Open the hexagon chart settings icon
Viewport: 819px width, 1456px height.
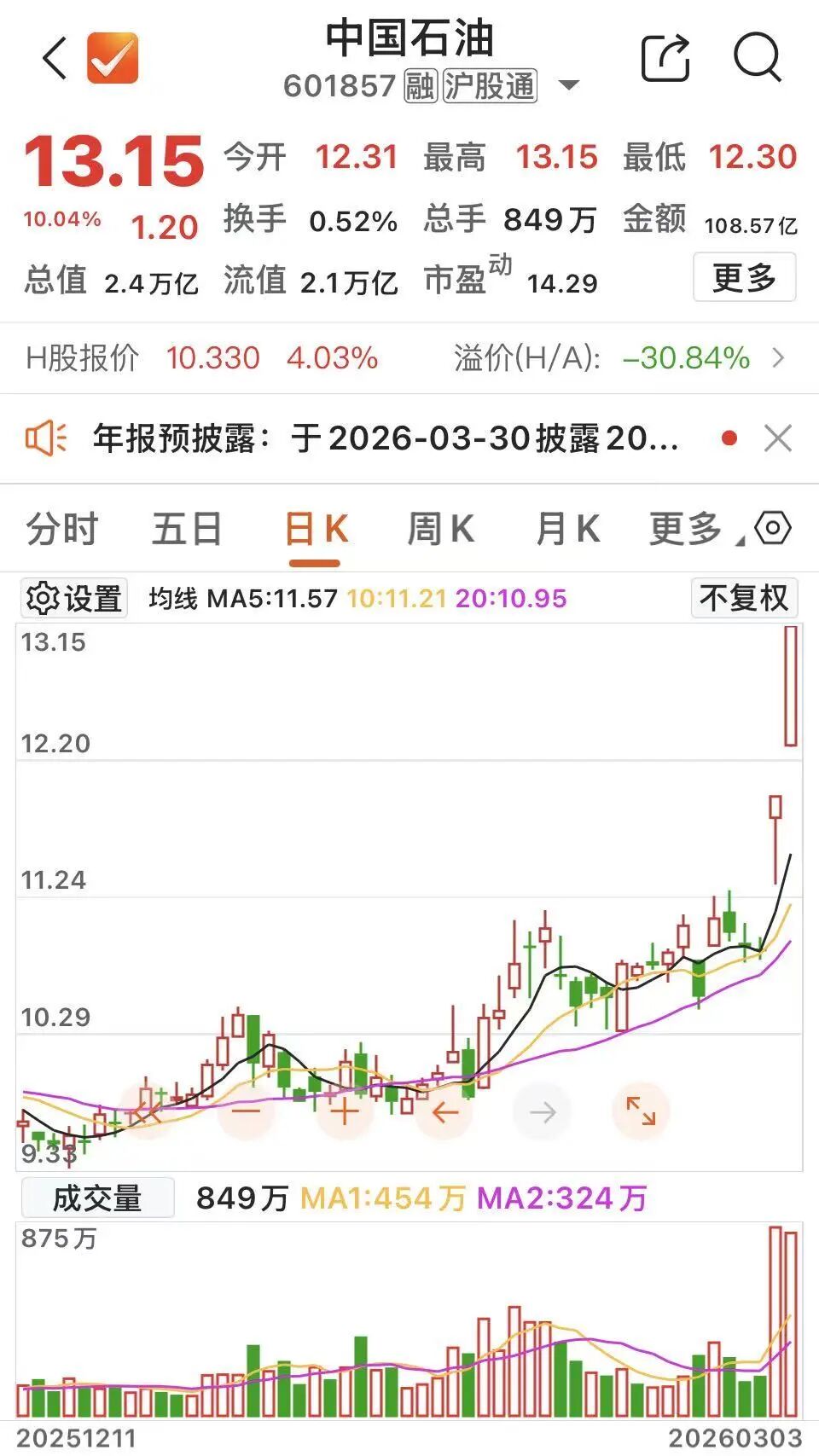tap(773, 528)
